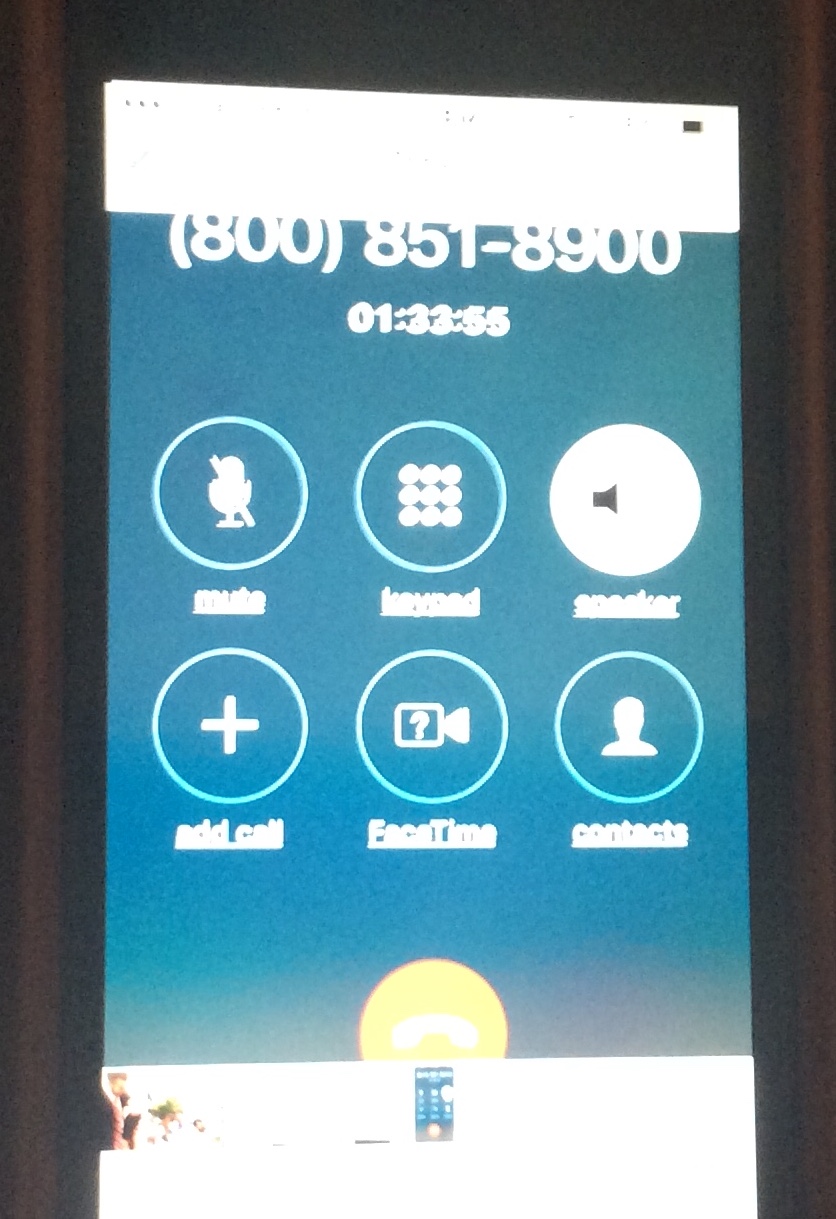This screenshot has height=1219, width=836.
Task: Mute the ongoing call
Action: click(230, 493)
